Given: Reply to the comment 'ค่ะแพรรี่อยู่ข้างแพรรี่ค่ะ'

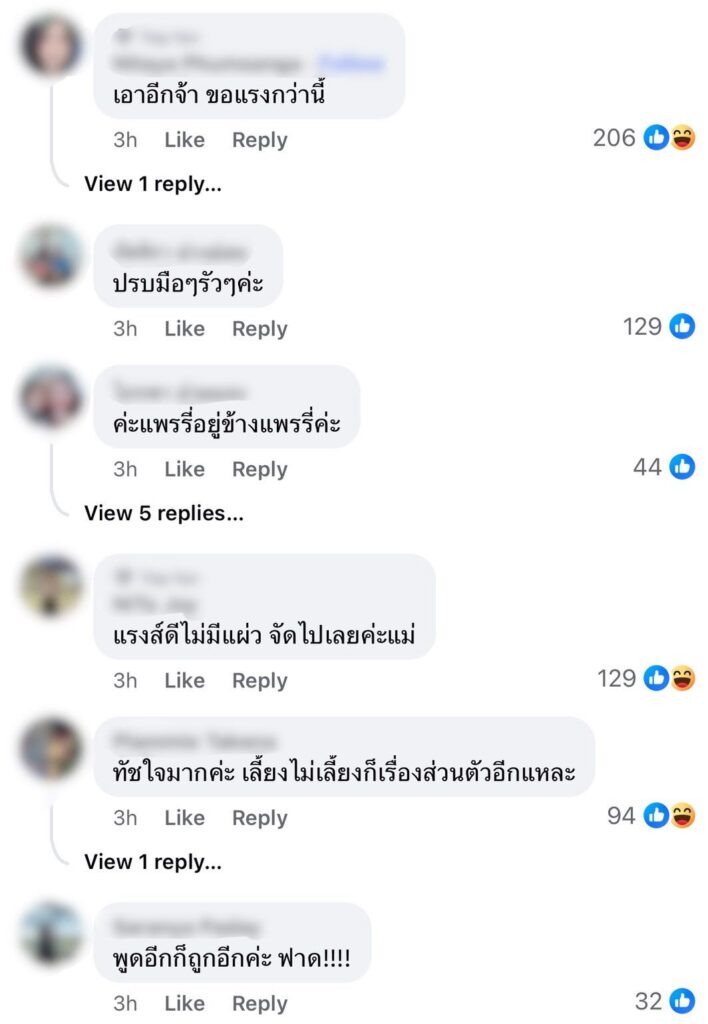Looking at the screenshot, I should pyautogui.click(x=259, y=469).
